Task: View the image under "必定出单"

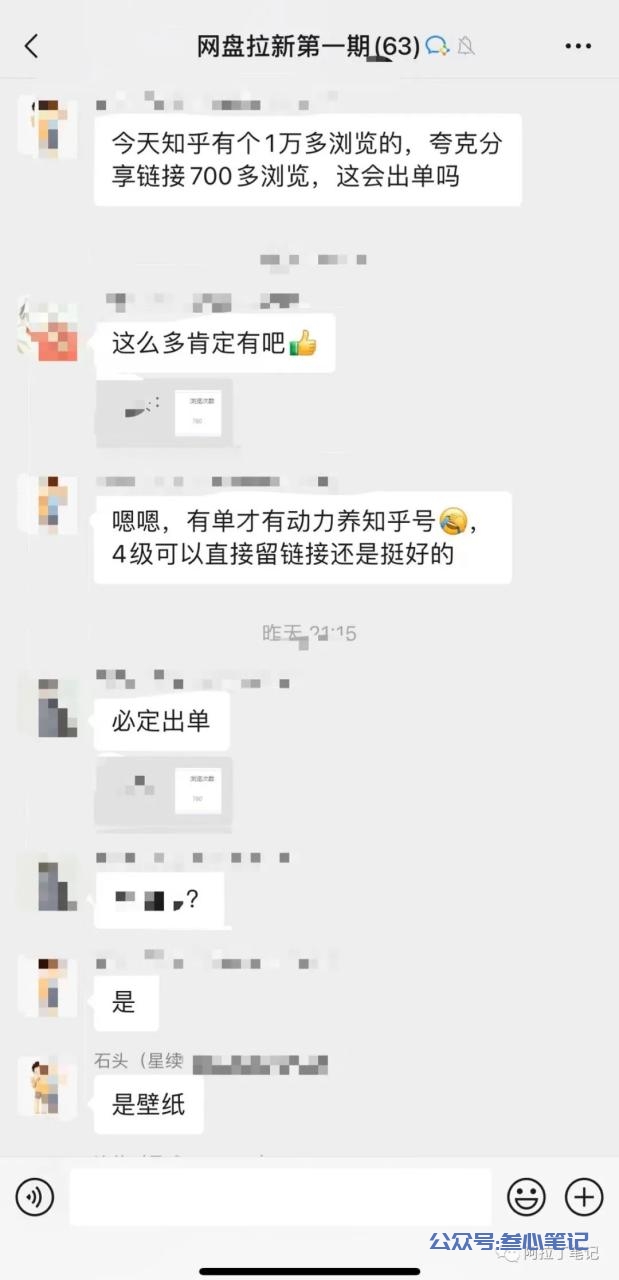Action: pos(164,791)
